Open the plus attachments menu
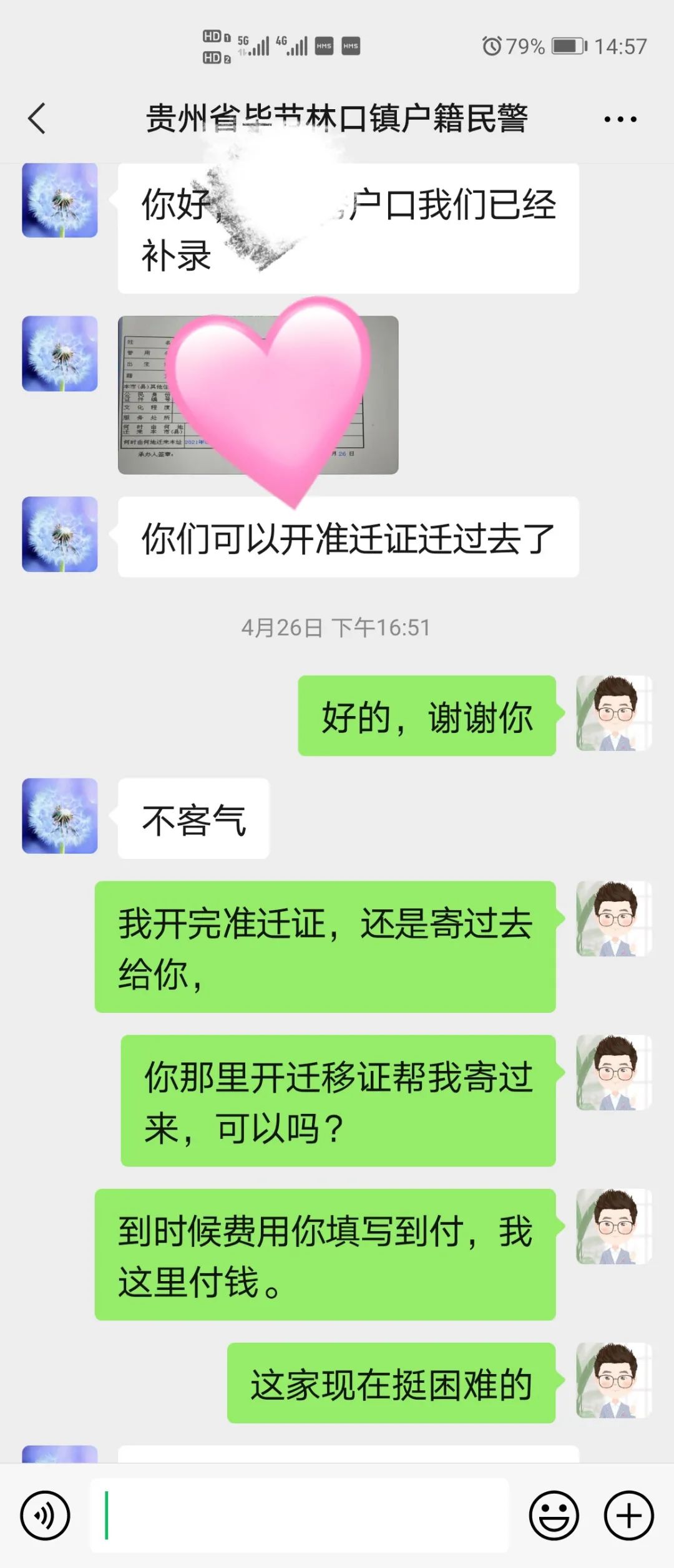674x1568 pixels. (x=628, y=1515)
